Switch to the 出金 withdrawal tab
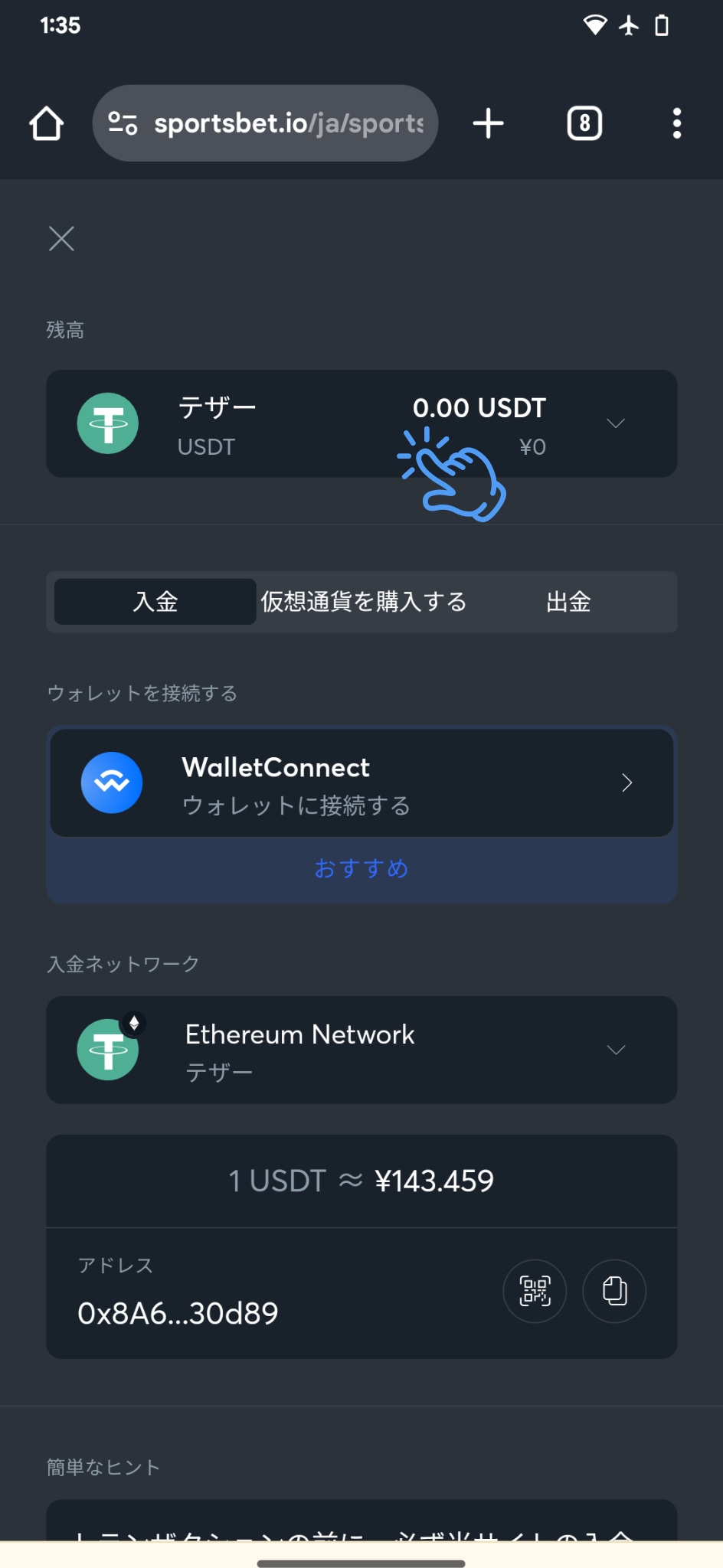This screenshot has height=1568, width=723. (568, 602)
